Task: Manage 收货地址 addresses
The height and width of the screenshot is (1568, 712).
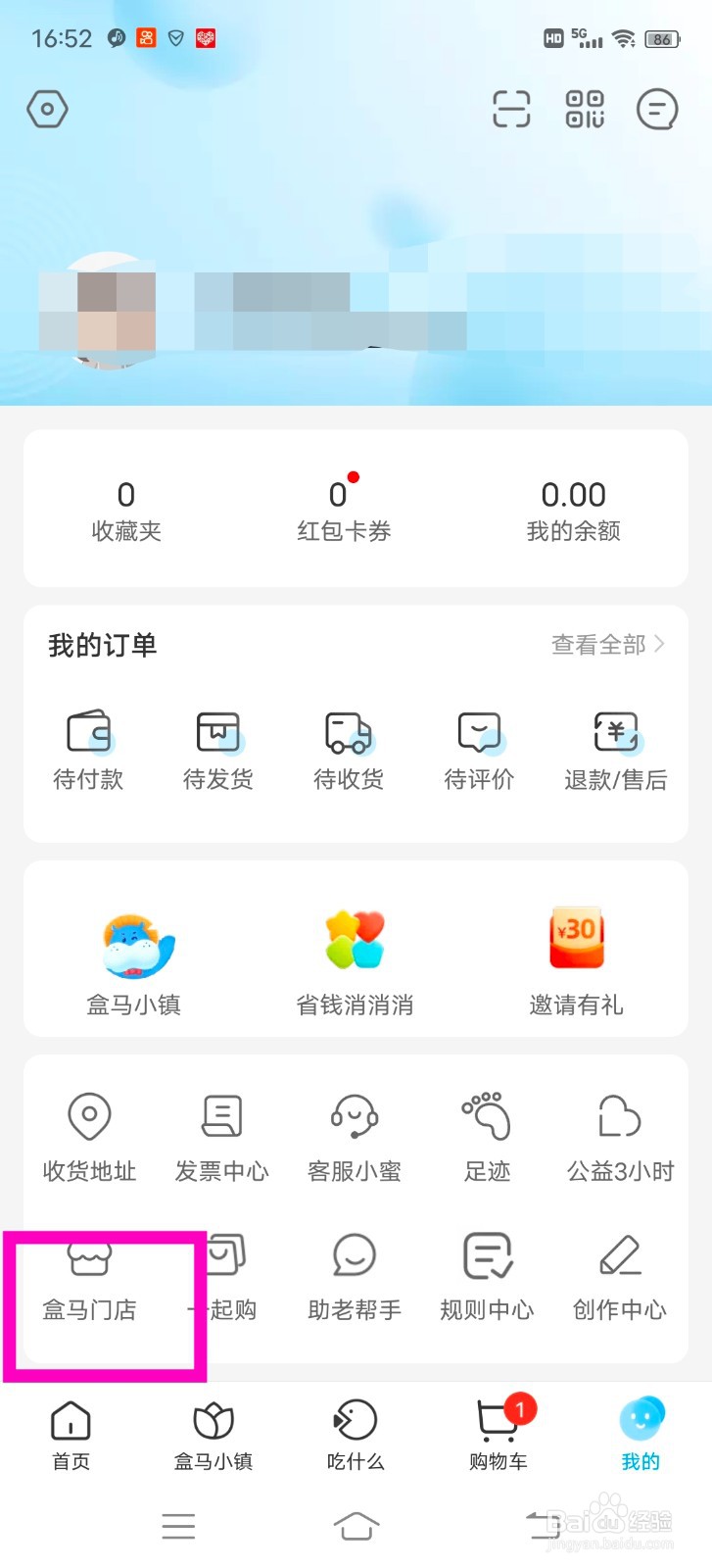Action: point(89,1137)
